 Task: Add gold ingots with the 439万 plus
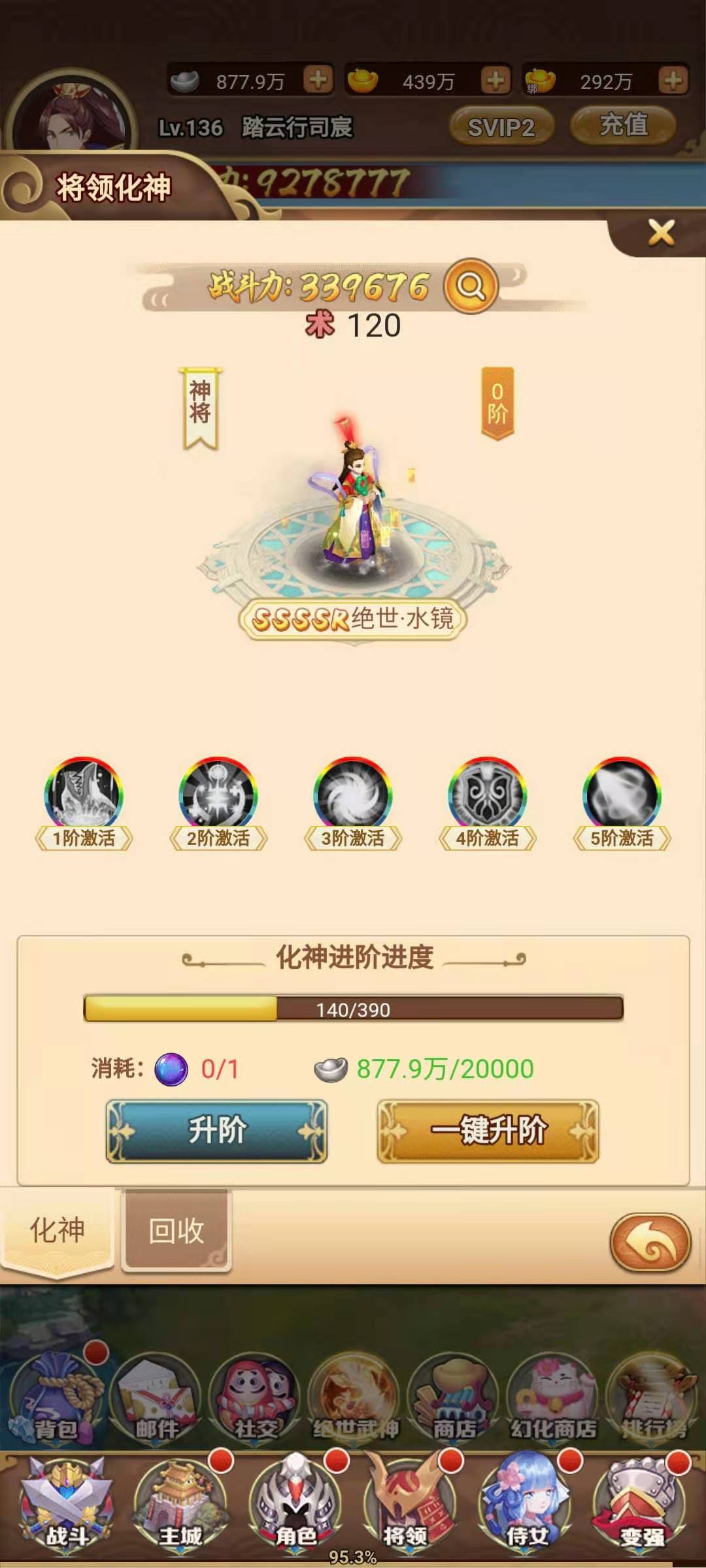[496, 80]
